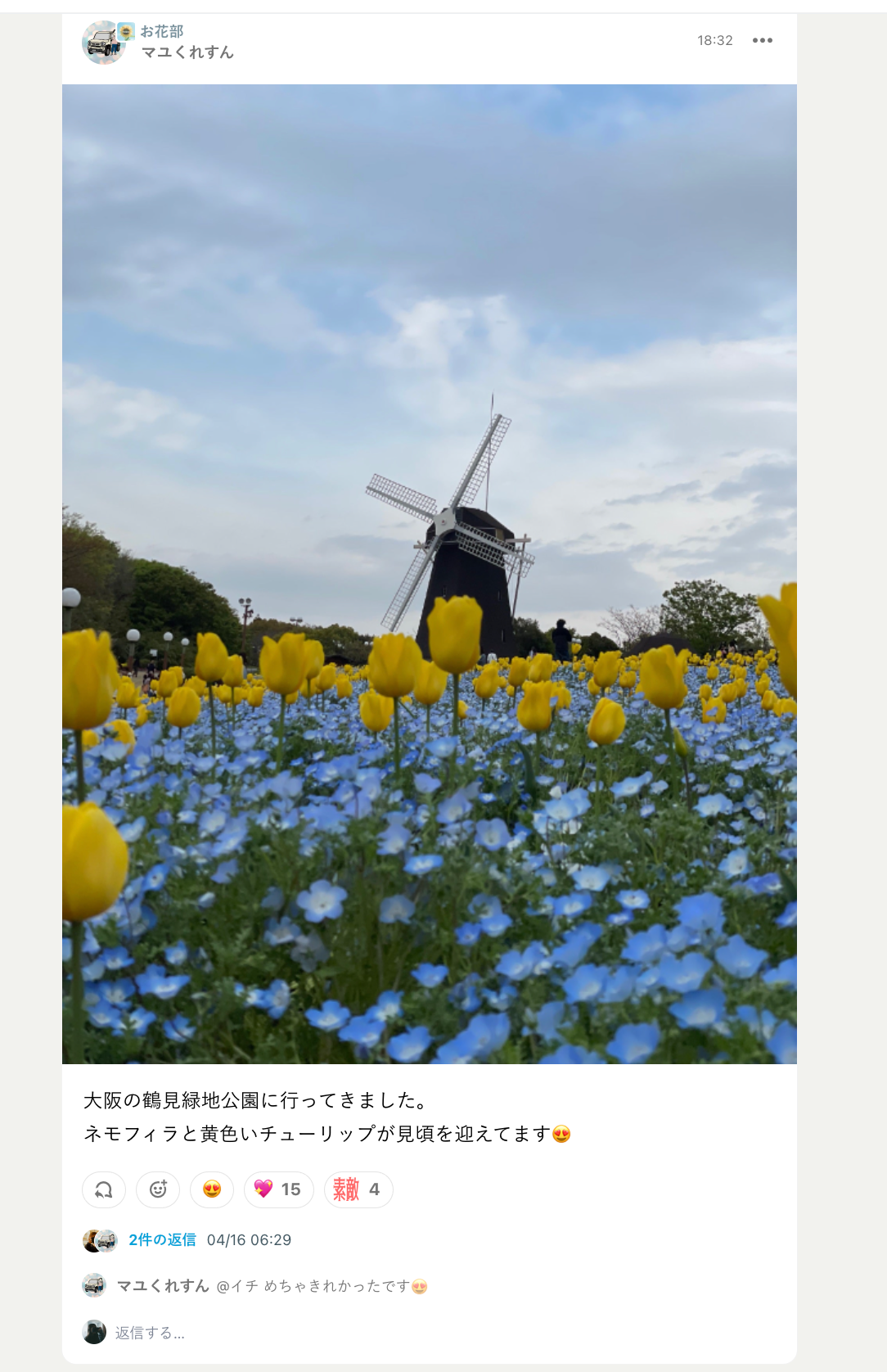React with the heart-eyes emoji

pyautogui.click(x=212, y=1189)
